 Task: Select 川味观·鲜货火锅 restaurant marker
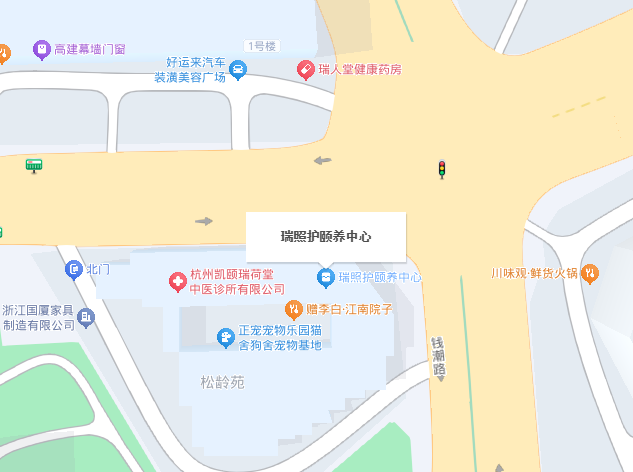590,272
